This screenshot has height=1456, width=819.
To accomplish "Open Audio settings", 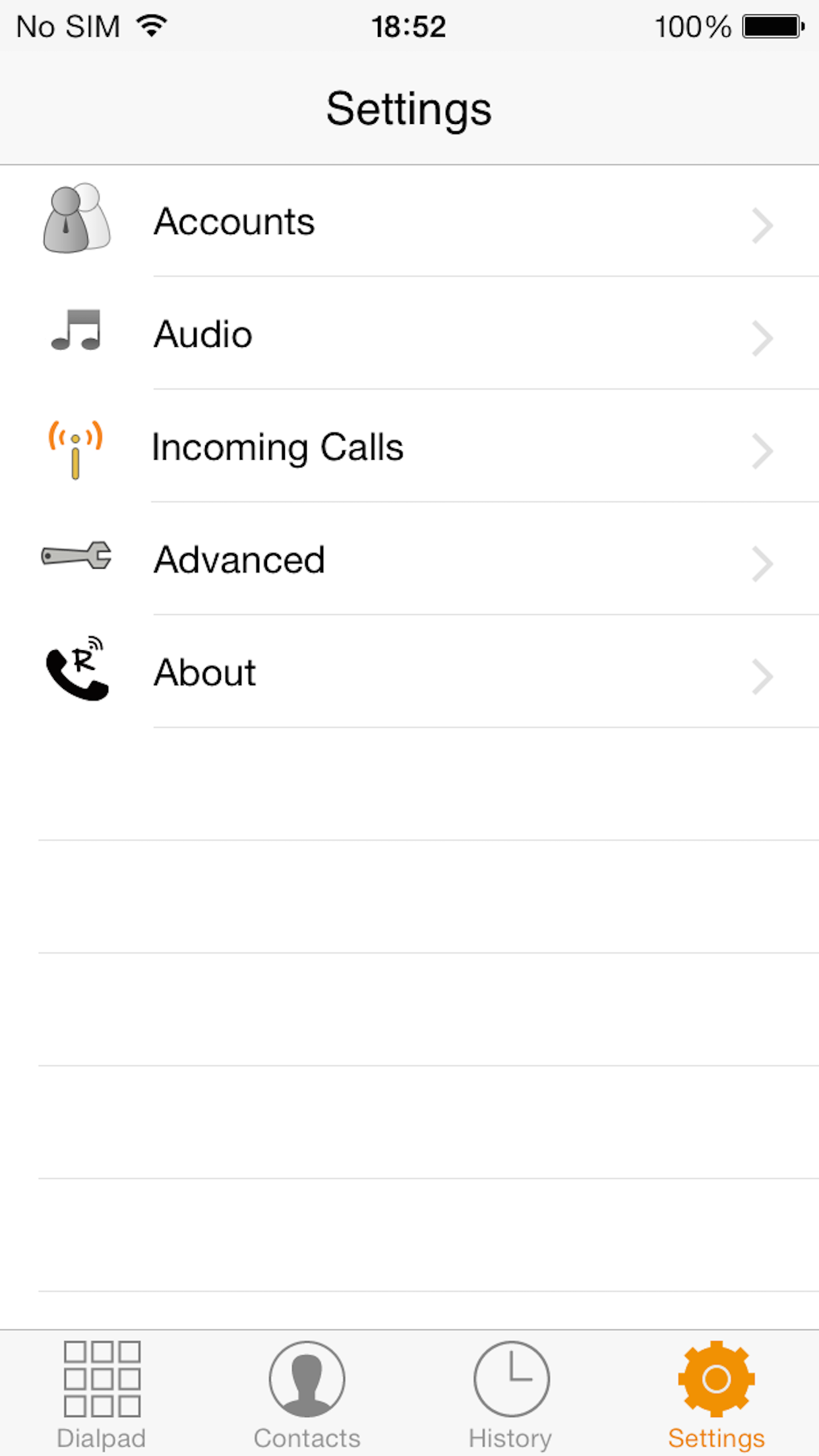I will tap(409, 334).
